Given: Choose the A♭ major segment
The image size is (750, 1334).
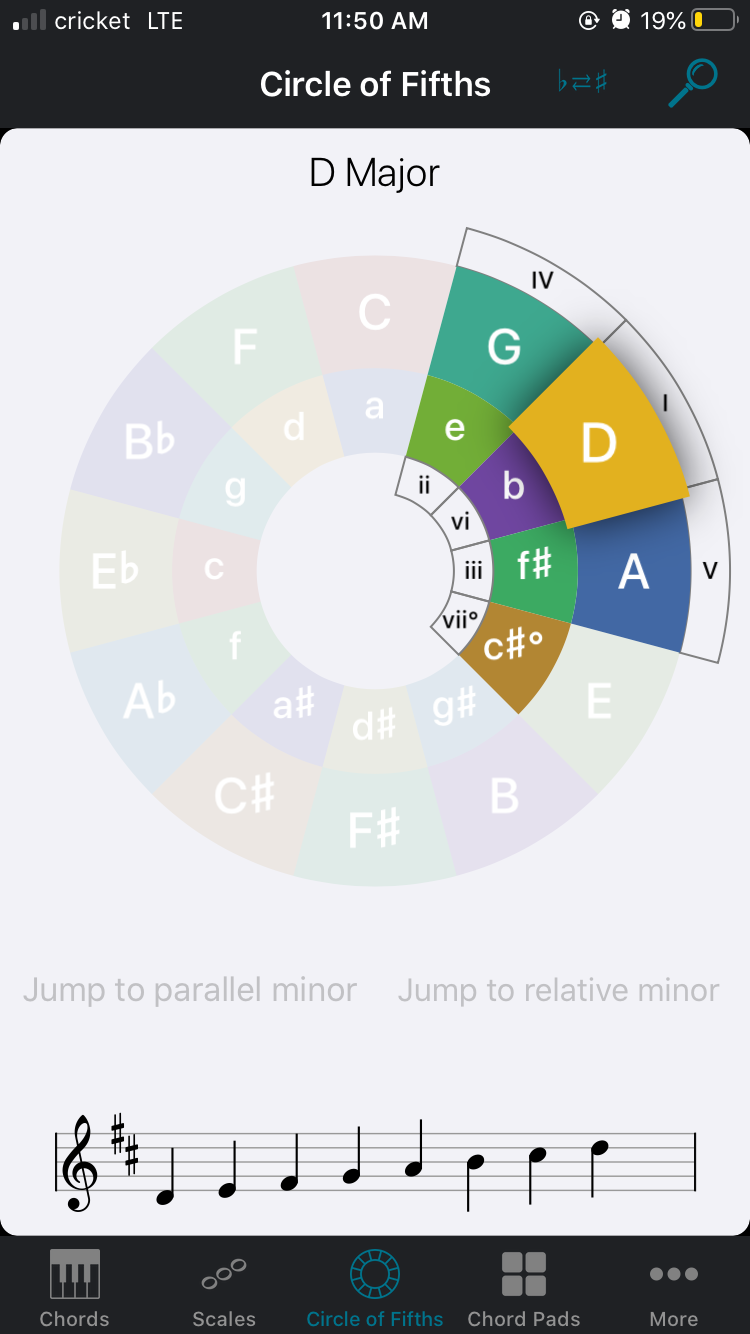Looking at the screenshot, I should 150,703.
